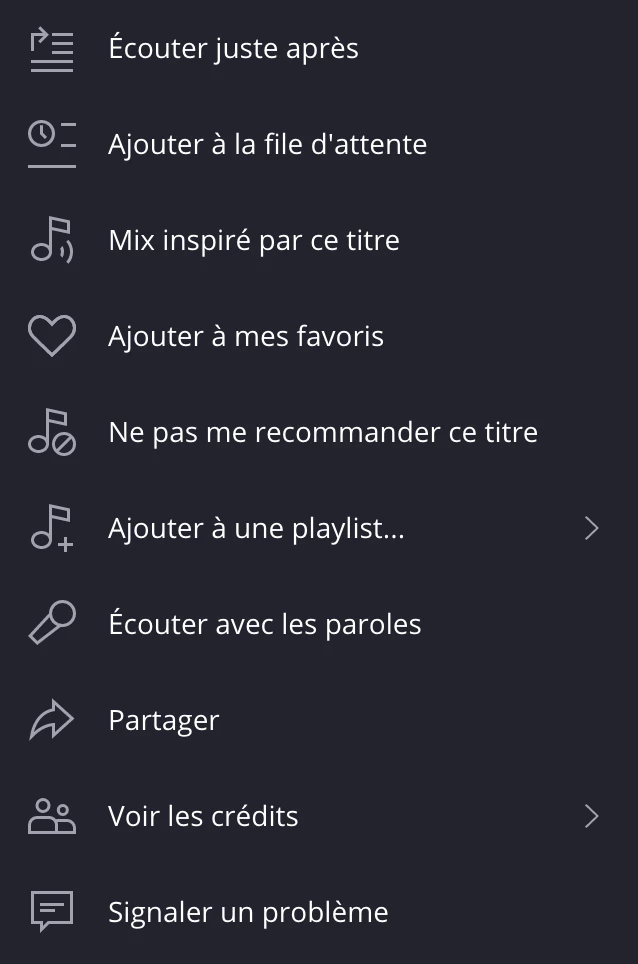
Task: Choose Ajouter à la file d'attente
Action: (267, 144)
